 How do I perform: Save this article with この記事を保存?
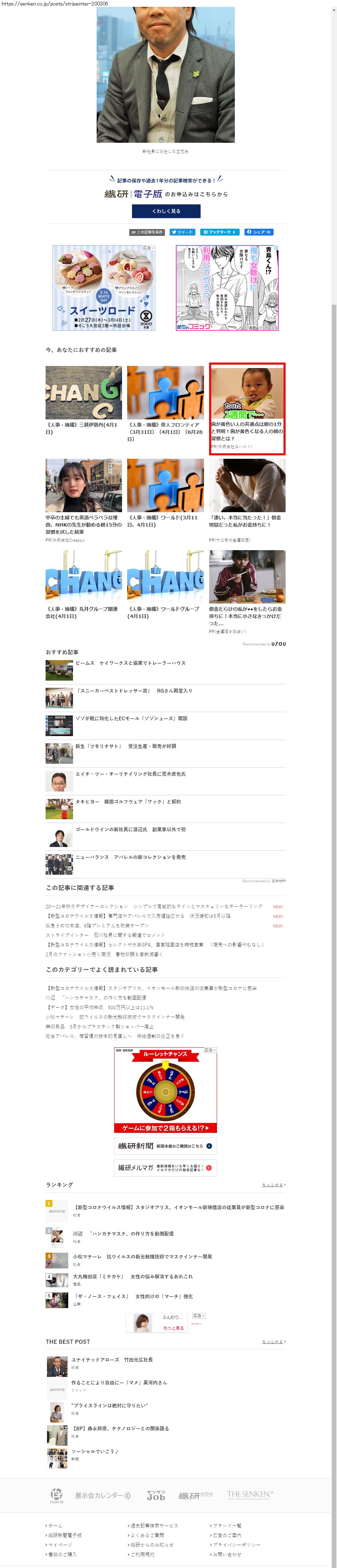pos(147,232)
